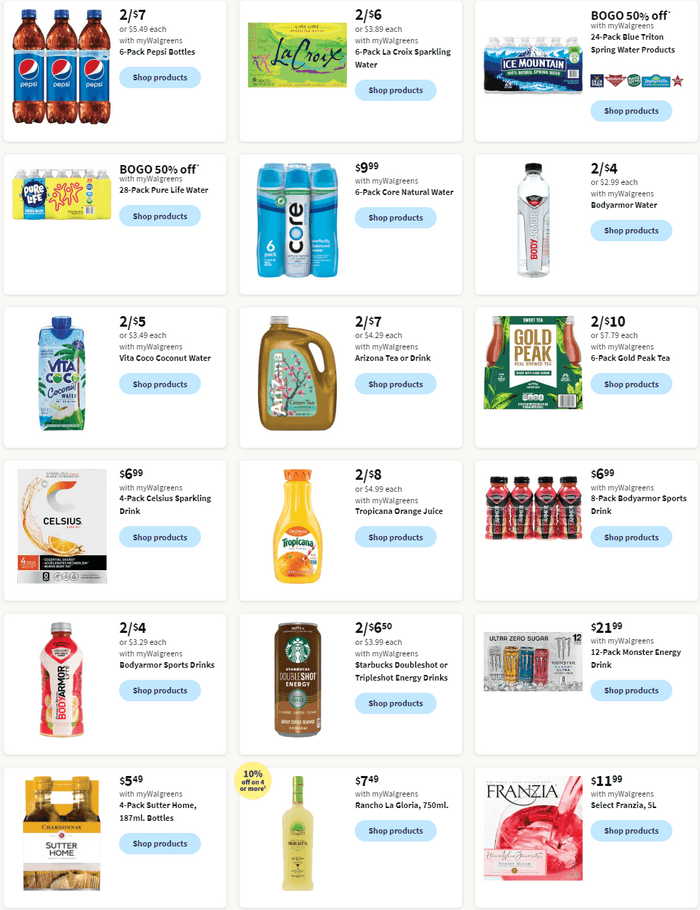Shop products for 6-Pack La Croix Sparkling Water
Image resolution: width=700 pixels, height=910 pixels.
pyautogui.click(x=395, y=90)
